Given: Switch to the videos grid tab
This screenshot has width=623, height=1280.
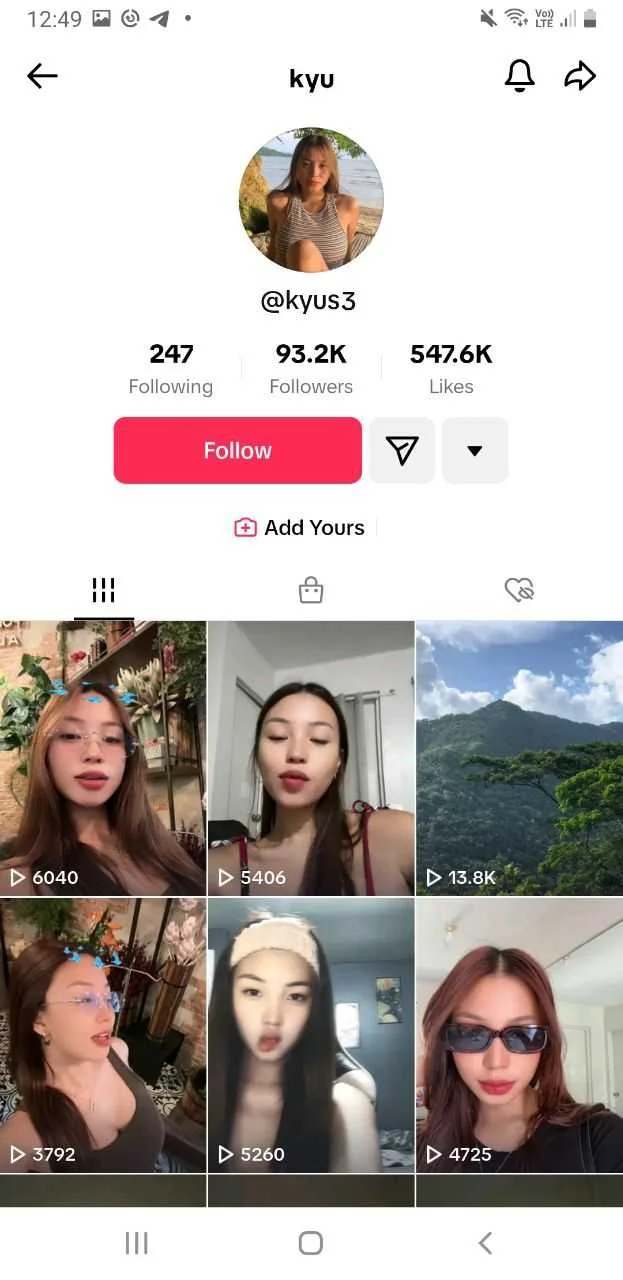Looking at the screenshot, I should [104, 590].
